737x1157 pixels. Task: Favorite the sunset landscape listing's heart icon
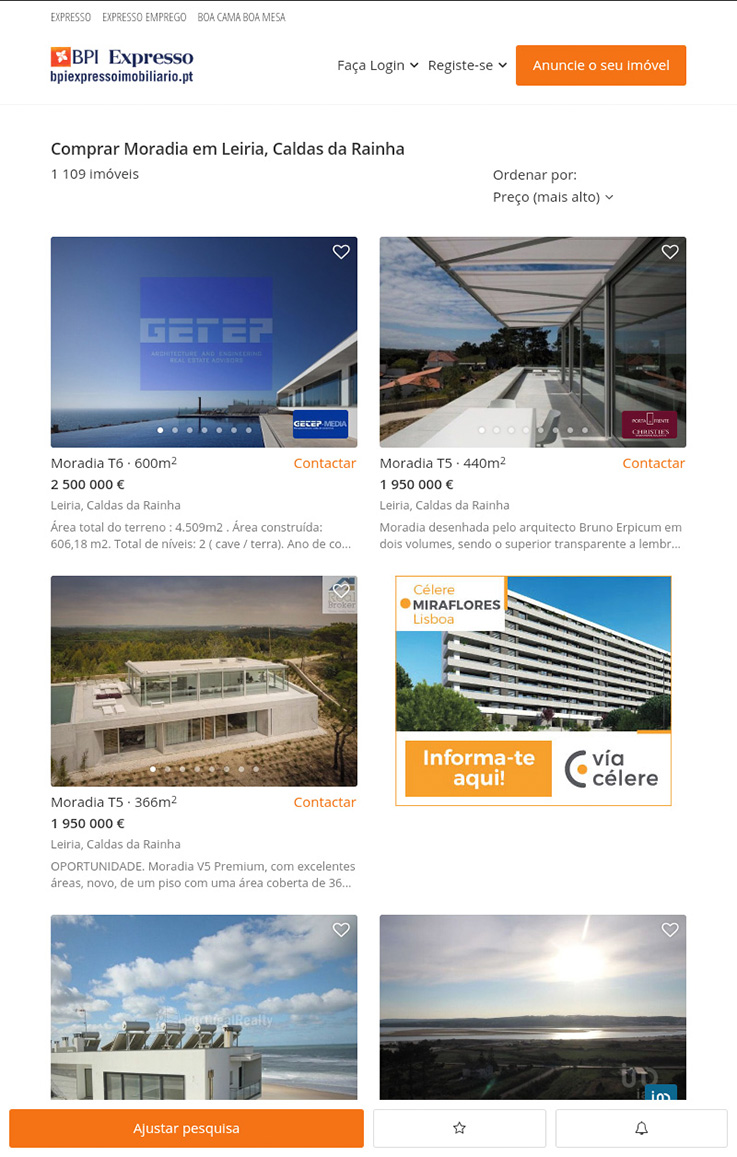670,929
